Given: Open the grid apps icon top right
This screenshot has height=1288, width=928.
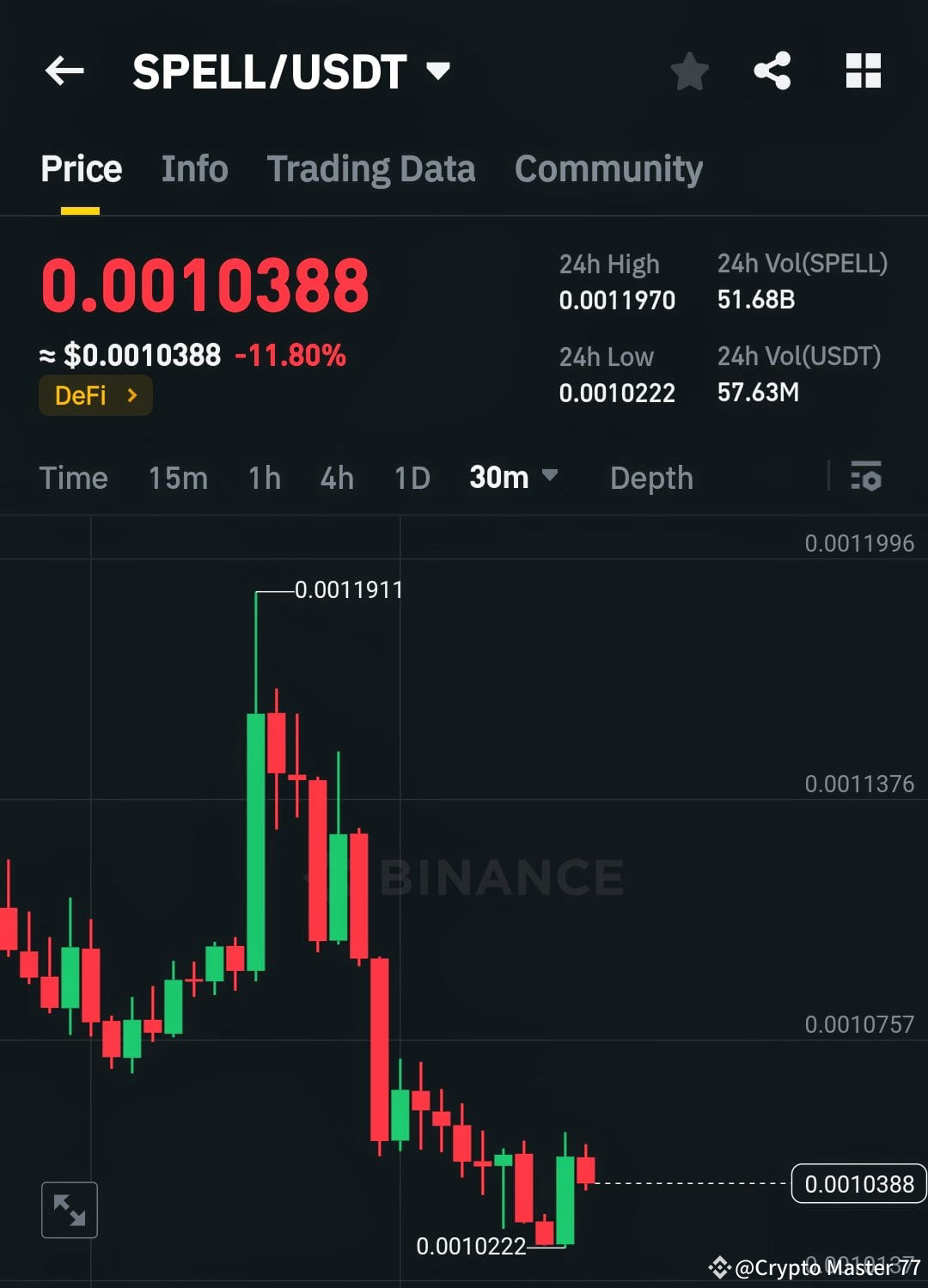Looking at the screenshot, I should point(863,72).
